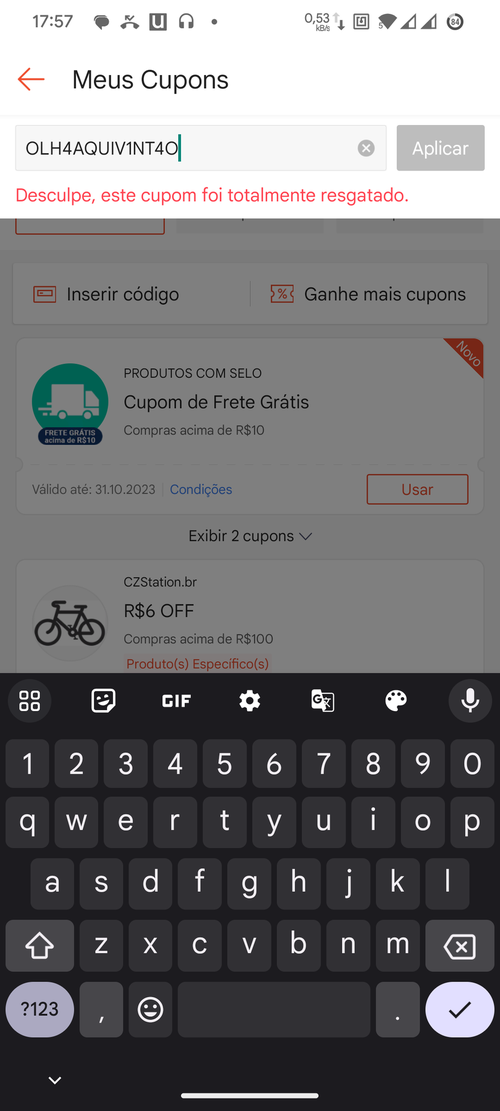The image size is (500, 1111).
Task: Start voice input with the microphone
Action: click(470, 701)
